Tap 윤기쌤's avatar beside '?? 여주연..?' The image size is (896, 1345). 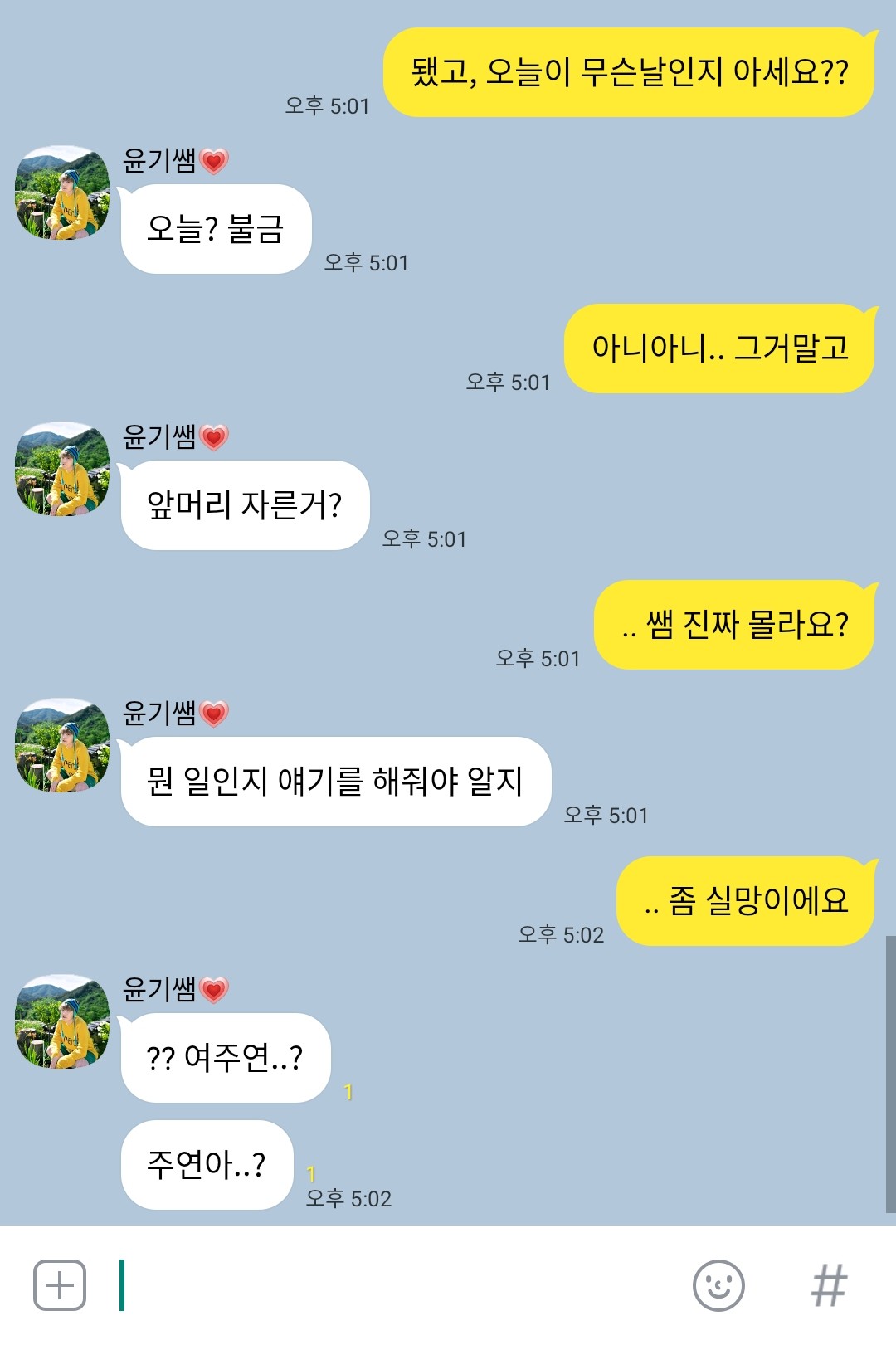[62, 1021]
